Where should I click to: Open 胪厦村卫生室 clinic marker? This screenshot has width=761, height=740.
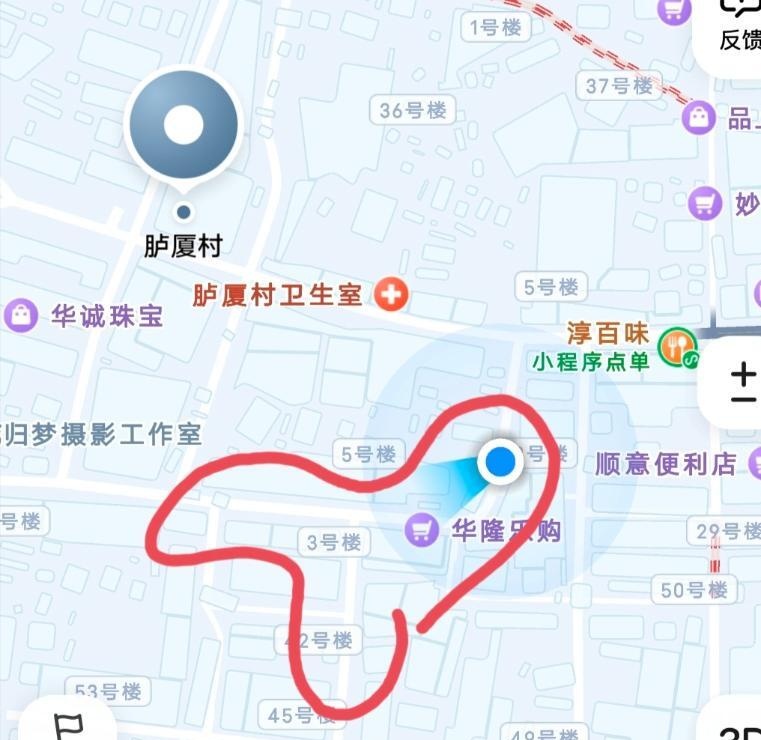[x=391, y=294]
